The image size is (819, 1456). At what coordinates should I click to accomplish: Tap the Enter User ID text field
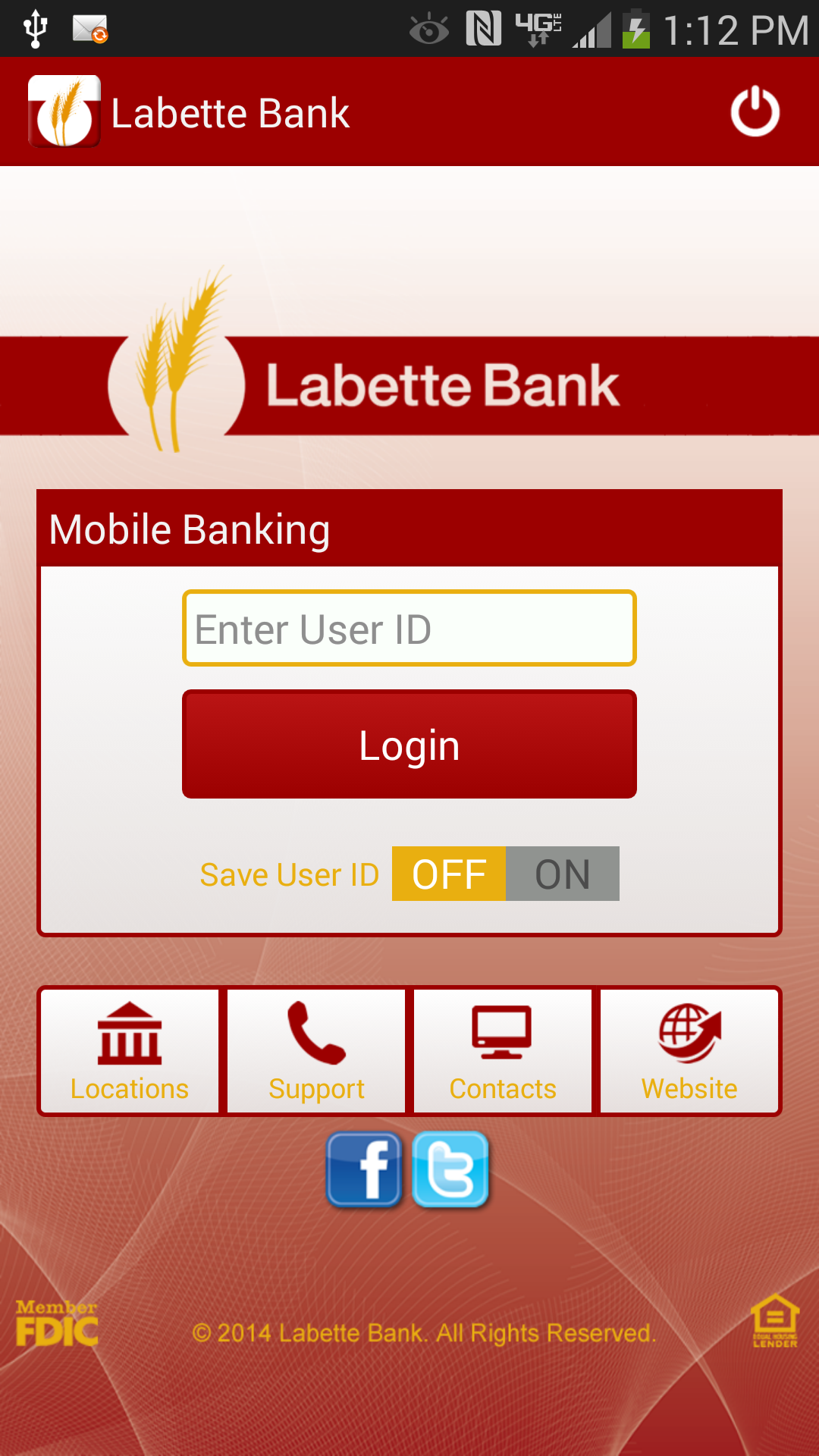[x=409, y=628]
